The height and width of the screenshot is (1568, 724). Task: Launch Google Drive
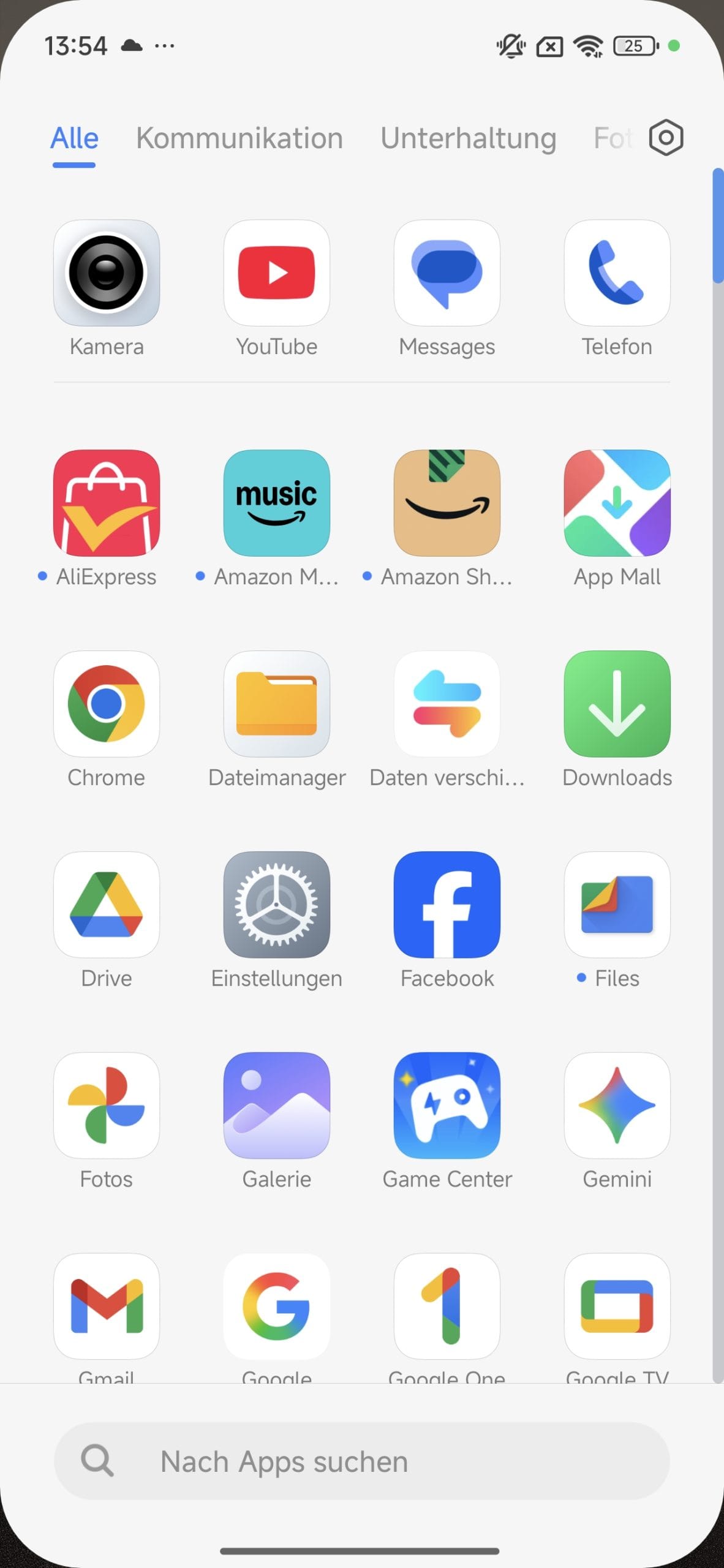(107, 905)
